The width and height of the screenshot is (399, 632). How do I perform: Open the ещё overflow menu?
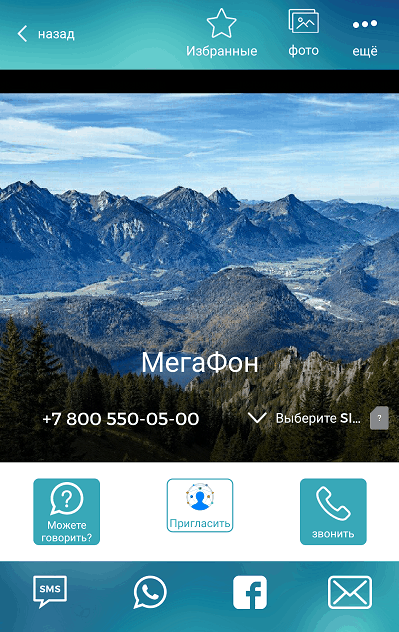pos(365,37)
